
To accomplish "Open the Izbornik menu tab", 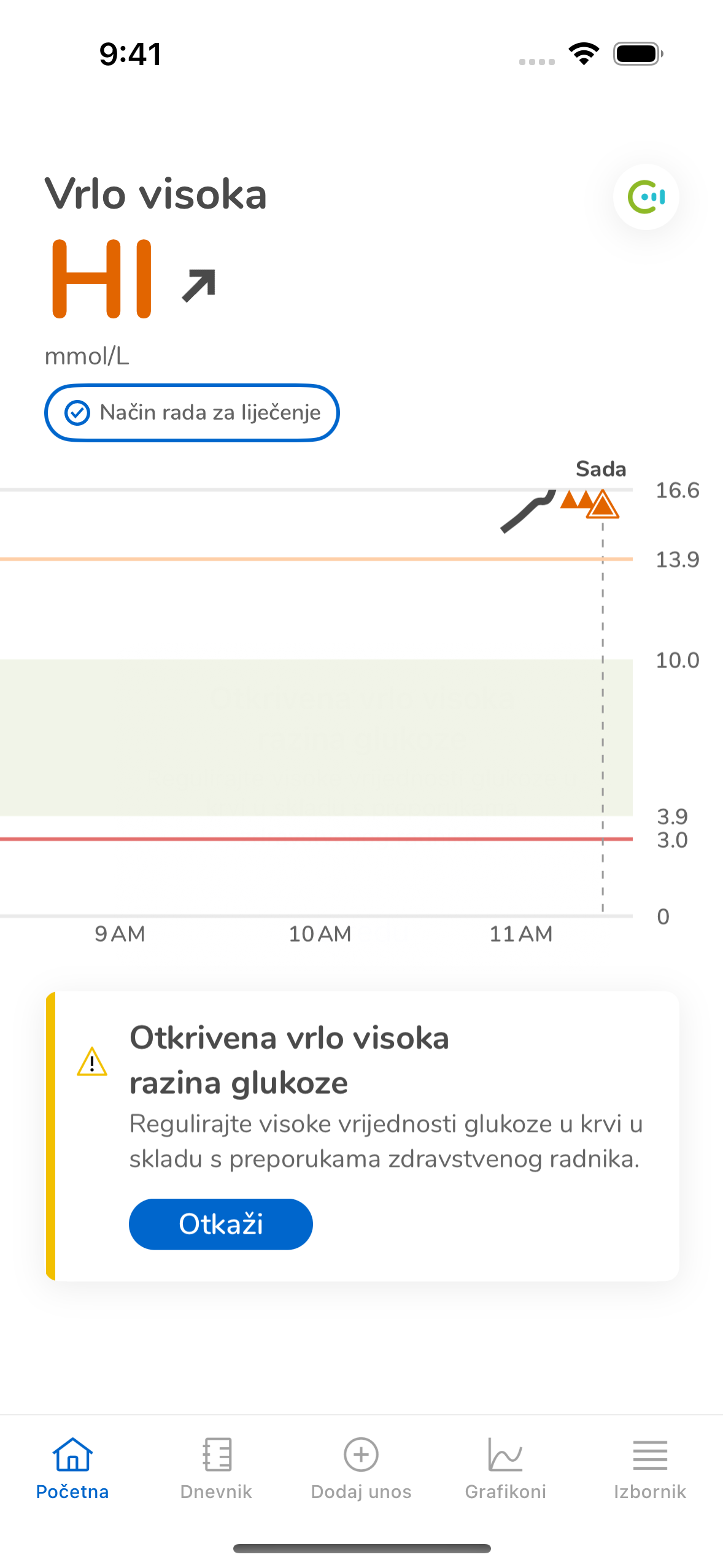I will 649,1467.
